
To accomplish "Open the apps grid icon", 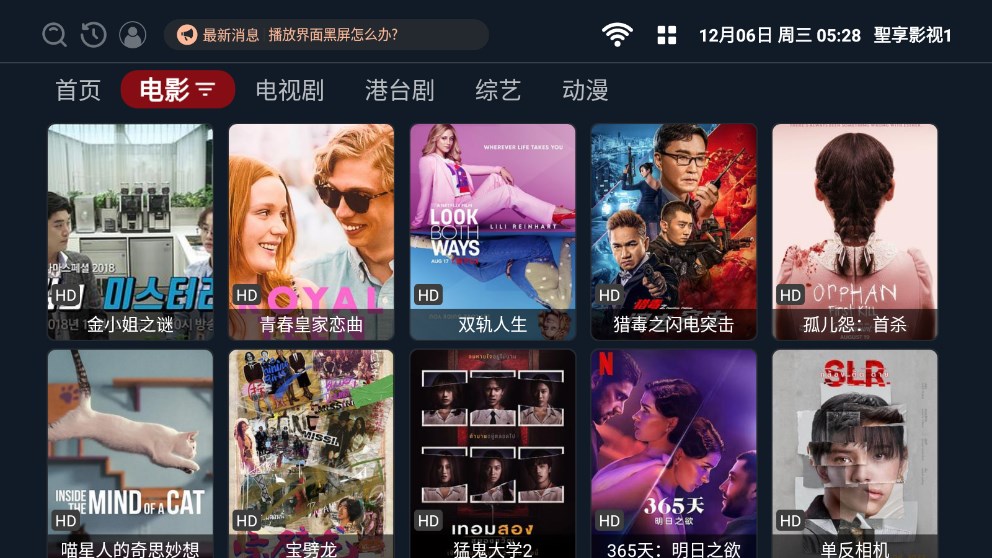I will [x=667, y=35].
